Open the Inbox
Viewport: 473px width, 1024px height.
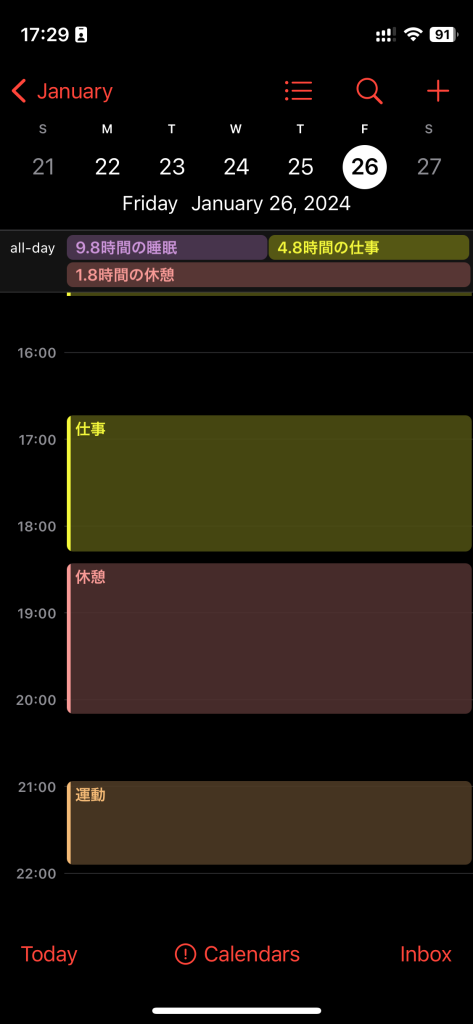[x=426, y=954]
